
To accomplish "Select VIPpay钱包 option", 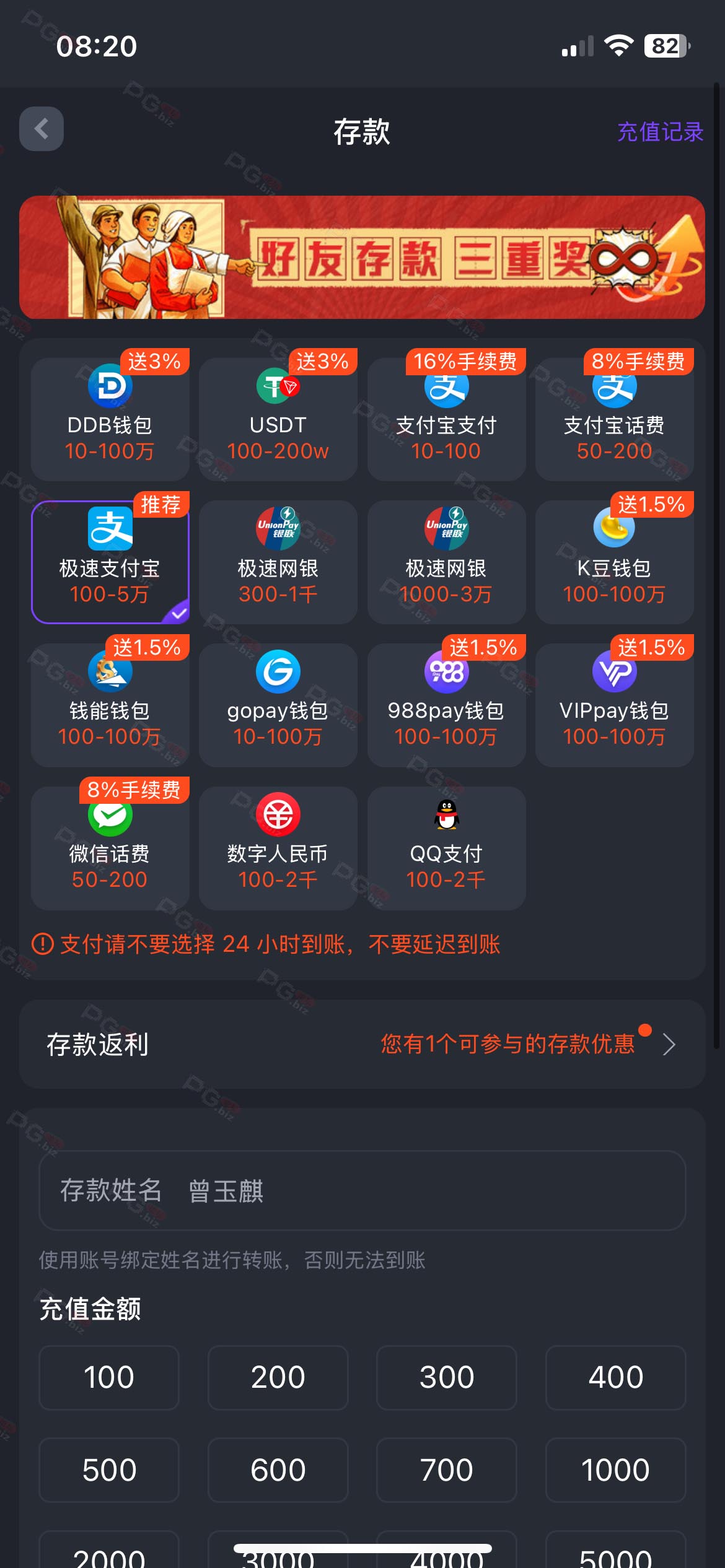I will tap(615, 705).
